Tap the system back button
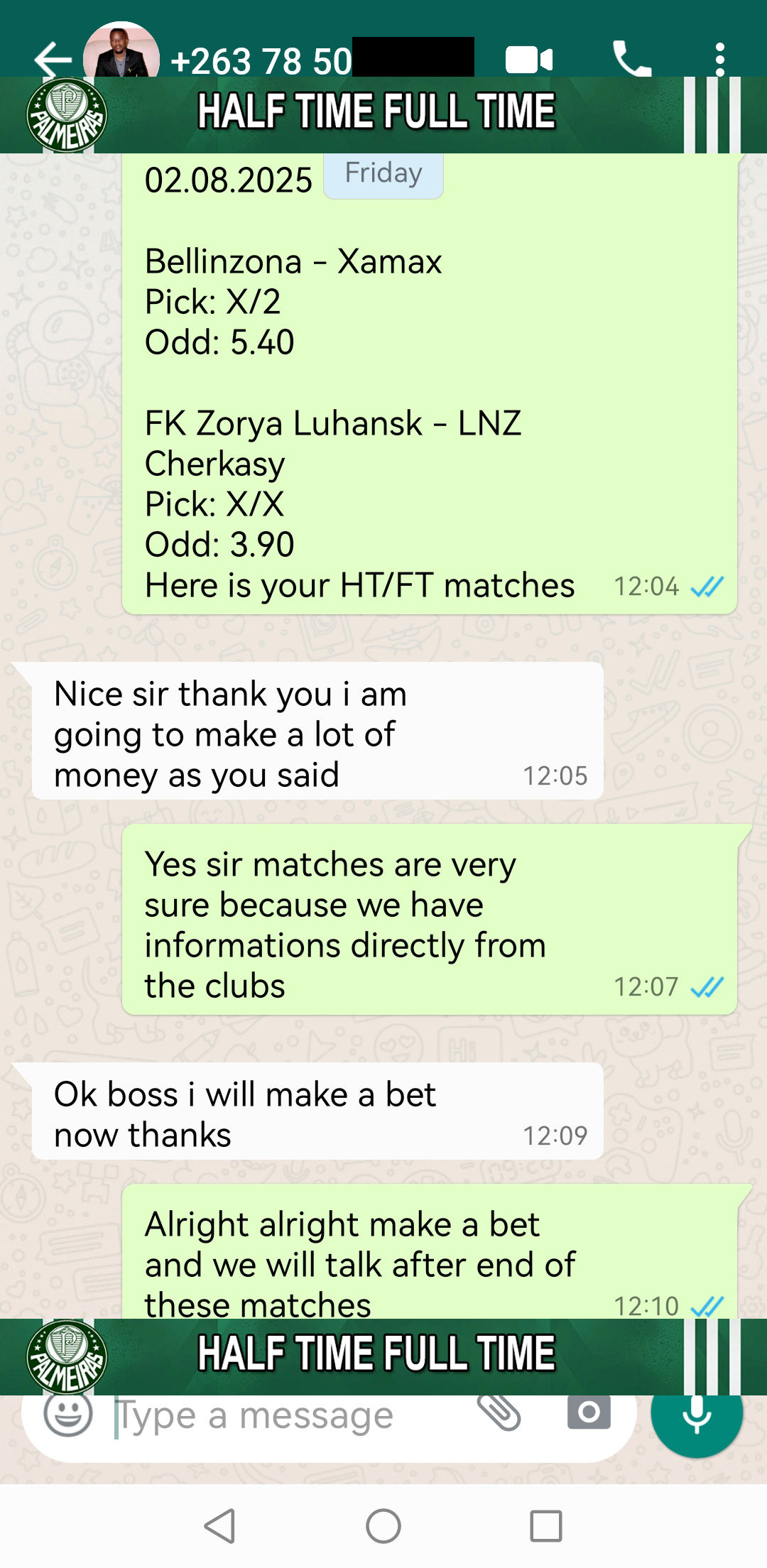Viewport: 767px width, 1568px height. pyautogui.click(x=220, y=1525)
